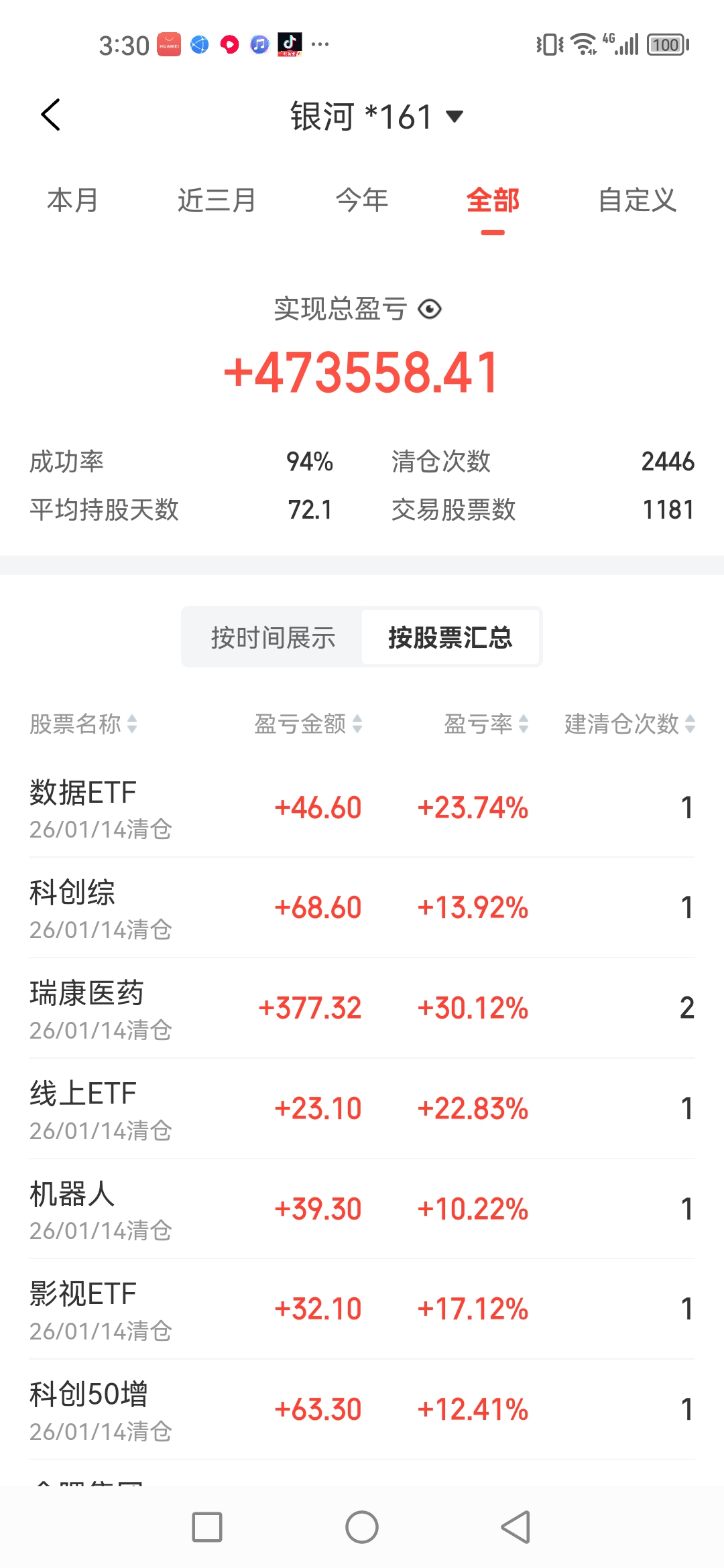Open the 线上ETF record
724x1568 pixels.
tap(362, 1109)
